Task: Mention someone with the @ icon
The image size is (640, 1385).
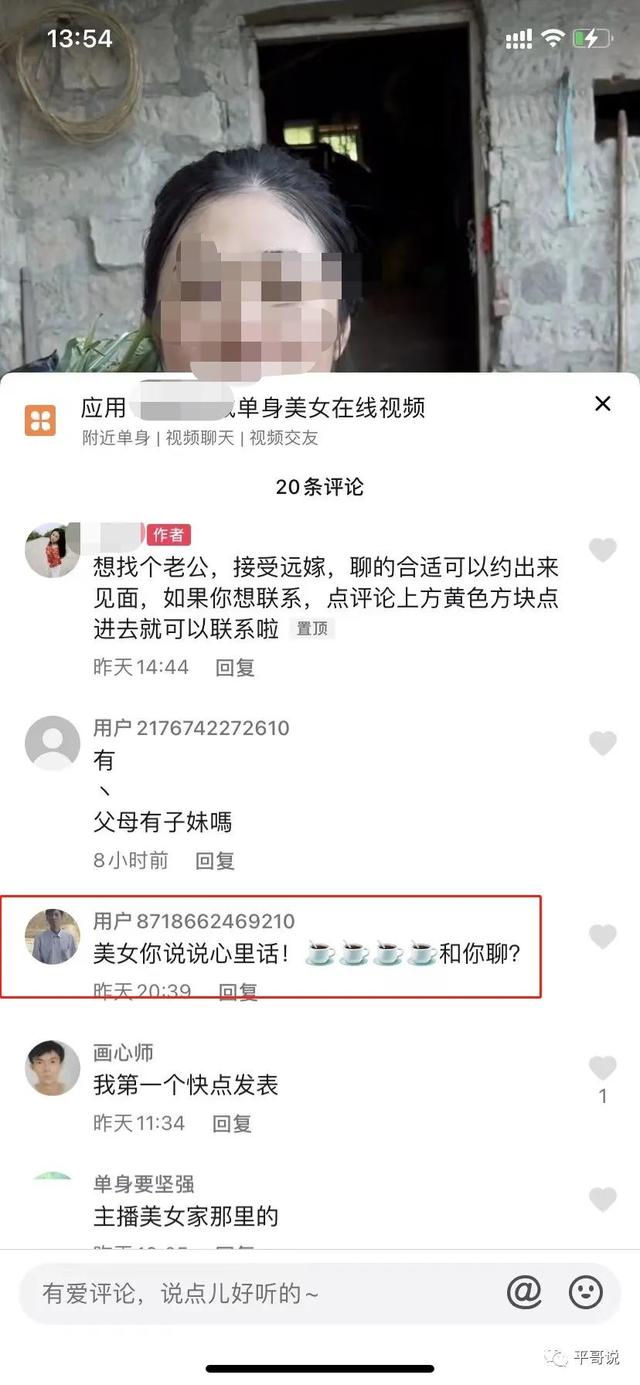Action: coord(524,1293)
